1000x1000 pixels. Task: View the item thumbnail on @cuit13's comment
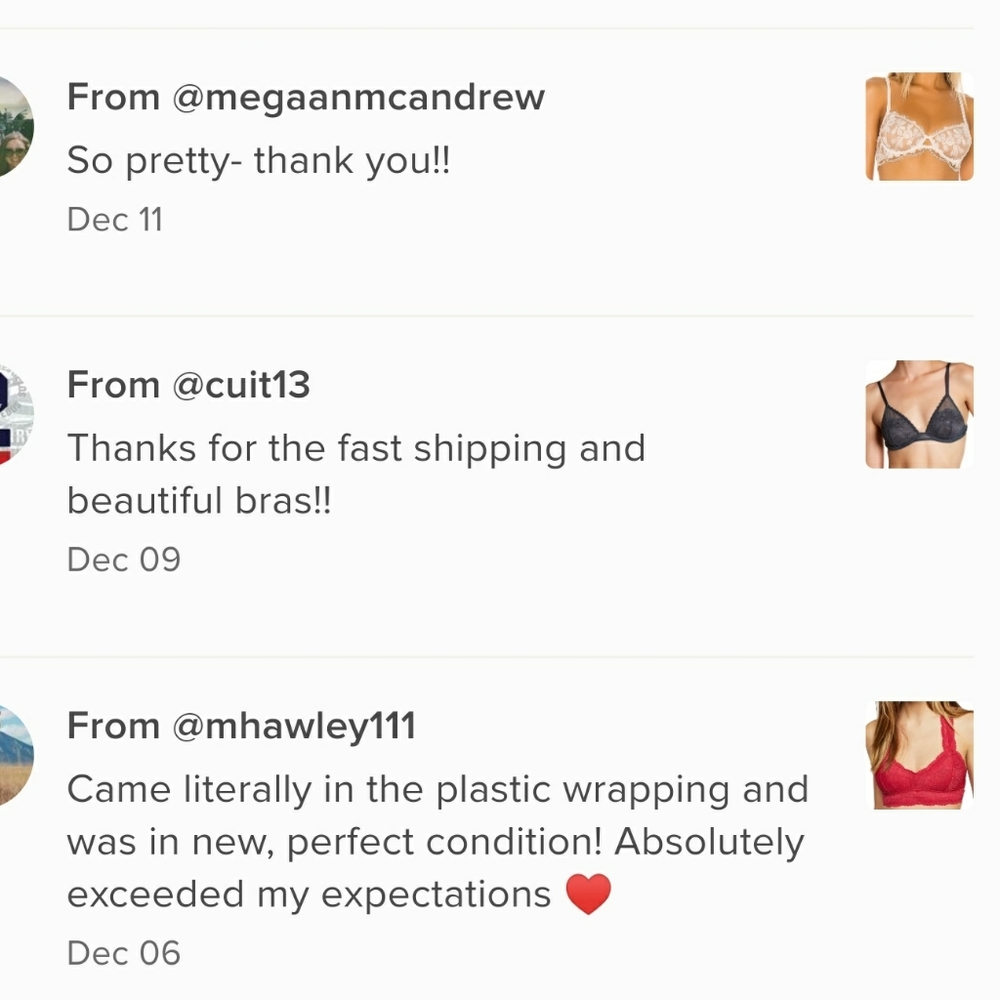[919, 415]
